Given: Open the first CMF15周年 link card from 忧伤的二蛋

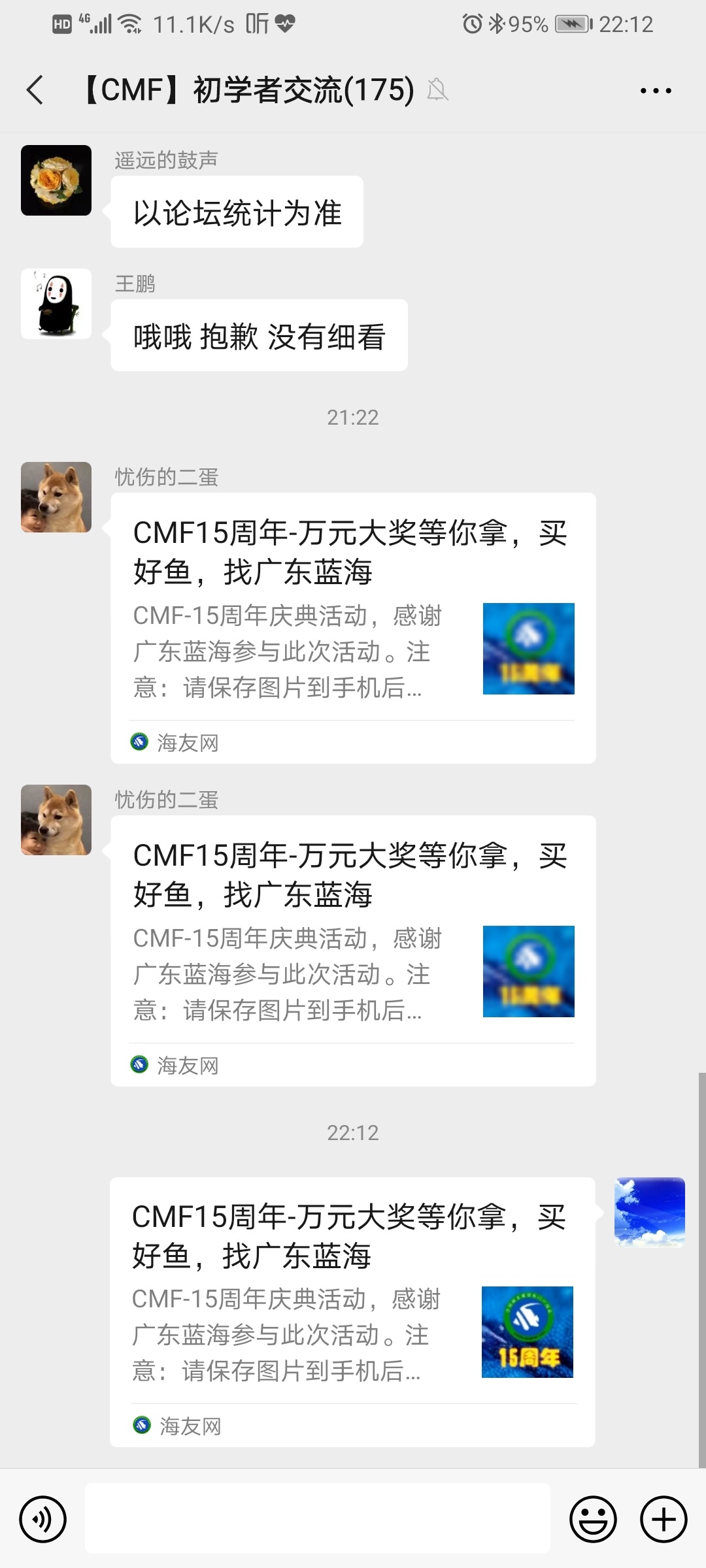Looking at the screenshot, I should [353, 627].
